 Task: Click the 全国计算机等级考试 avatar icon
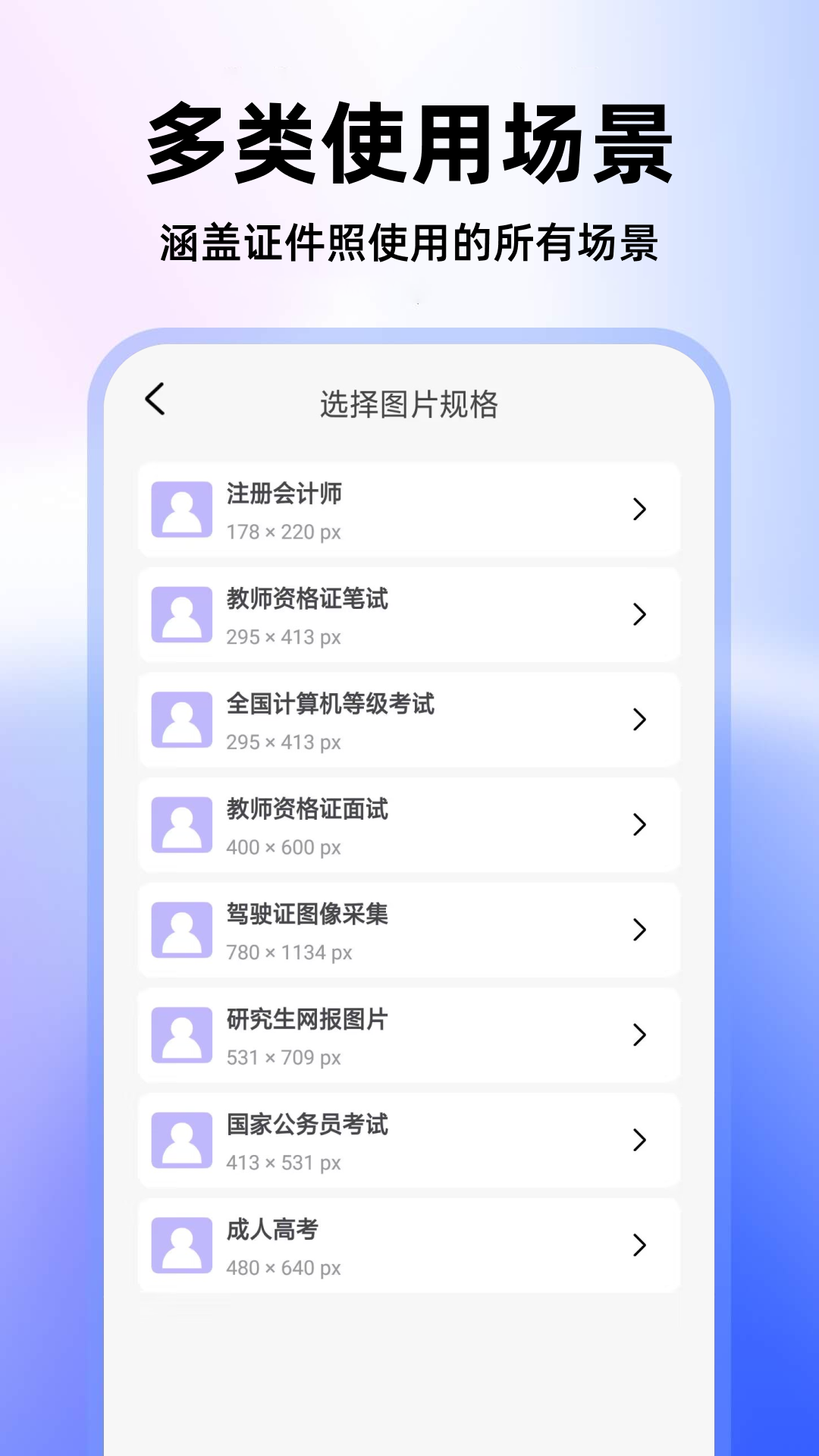click(181, 720)
